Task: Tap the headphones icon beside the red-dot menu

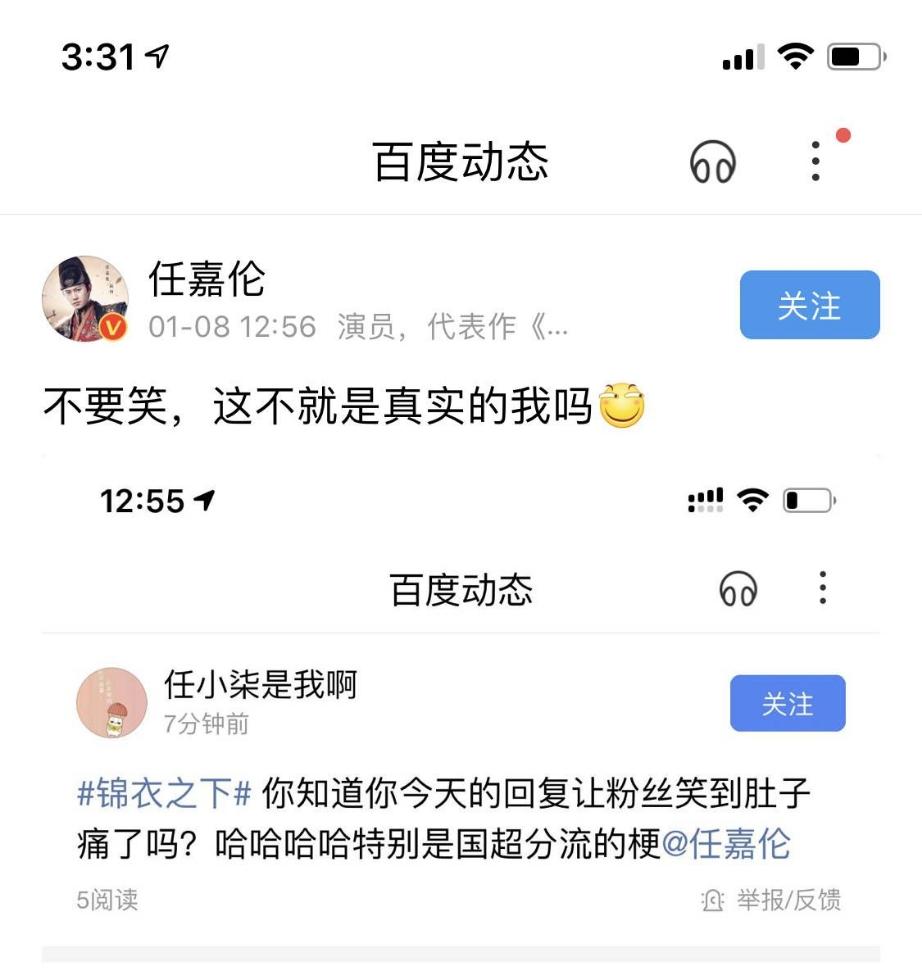Action: [713, 163]
